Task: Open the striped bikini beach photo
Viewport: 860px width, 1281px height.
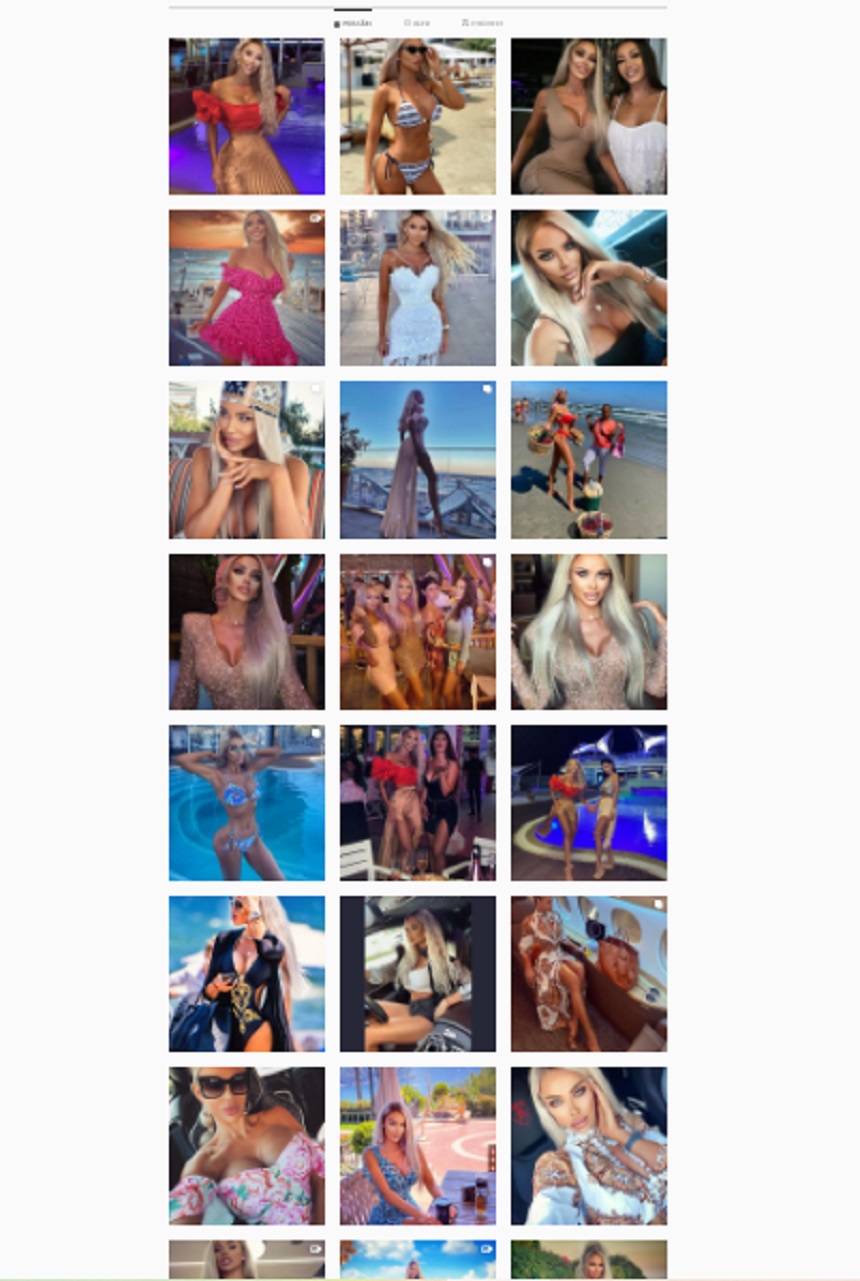Action: coord(417,116)
